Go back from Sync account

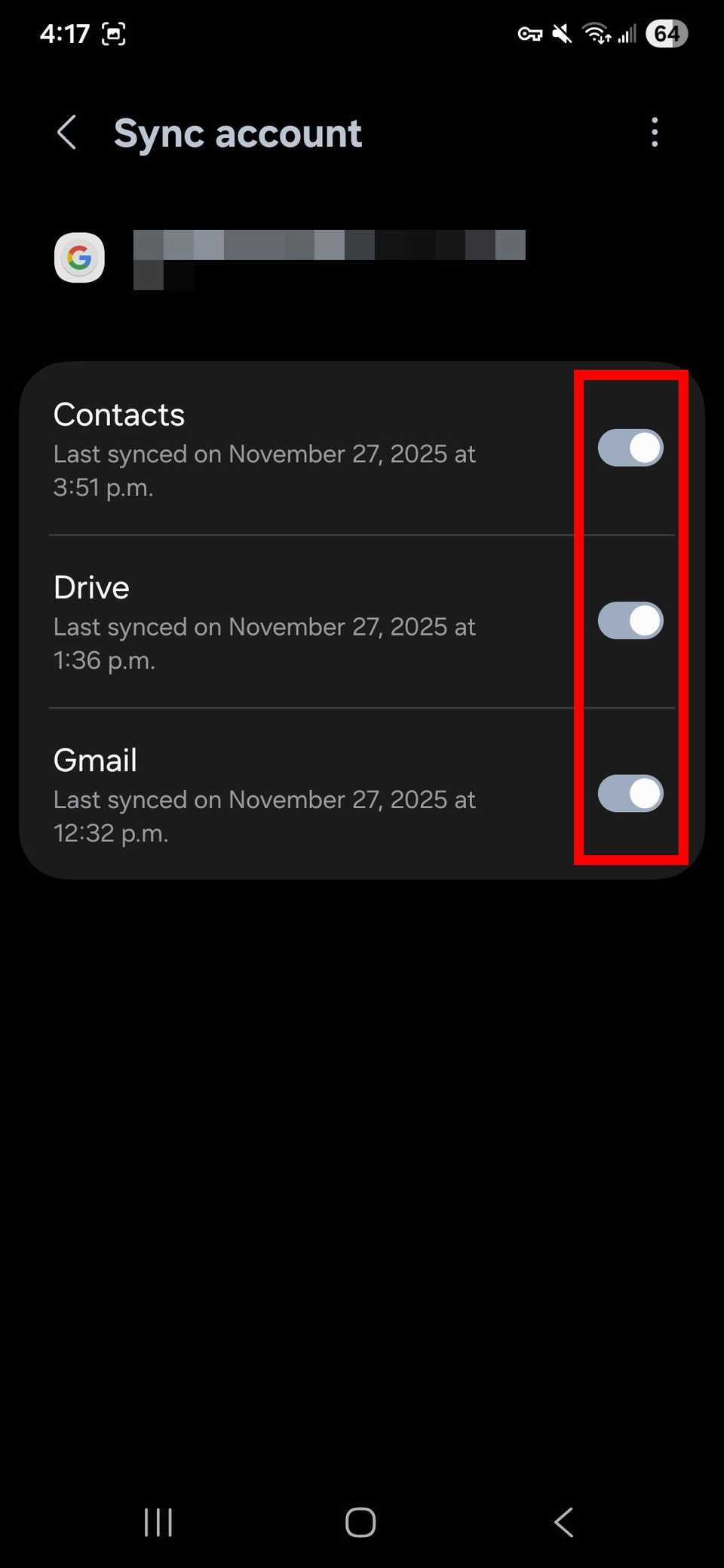click(x=68, y=133)
